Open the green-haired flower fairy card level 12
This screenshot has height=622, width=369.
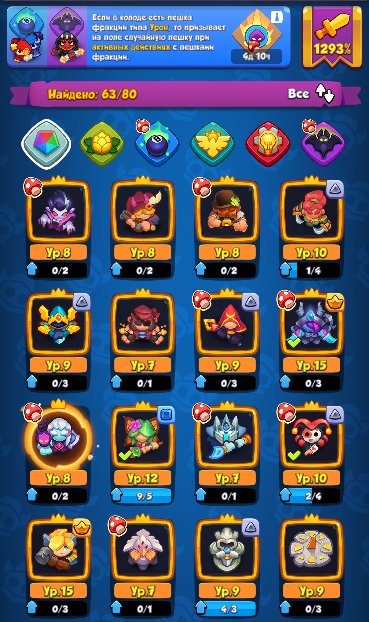point(142,453)
